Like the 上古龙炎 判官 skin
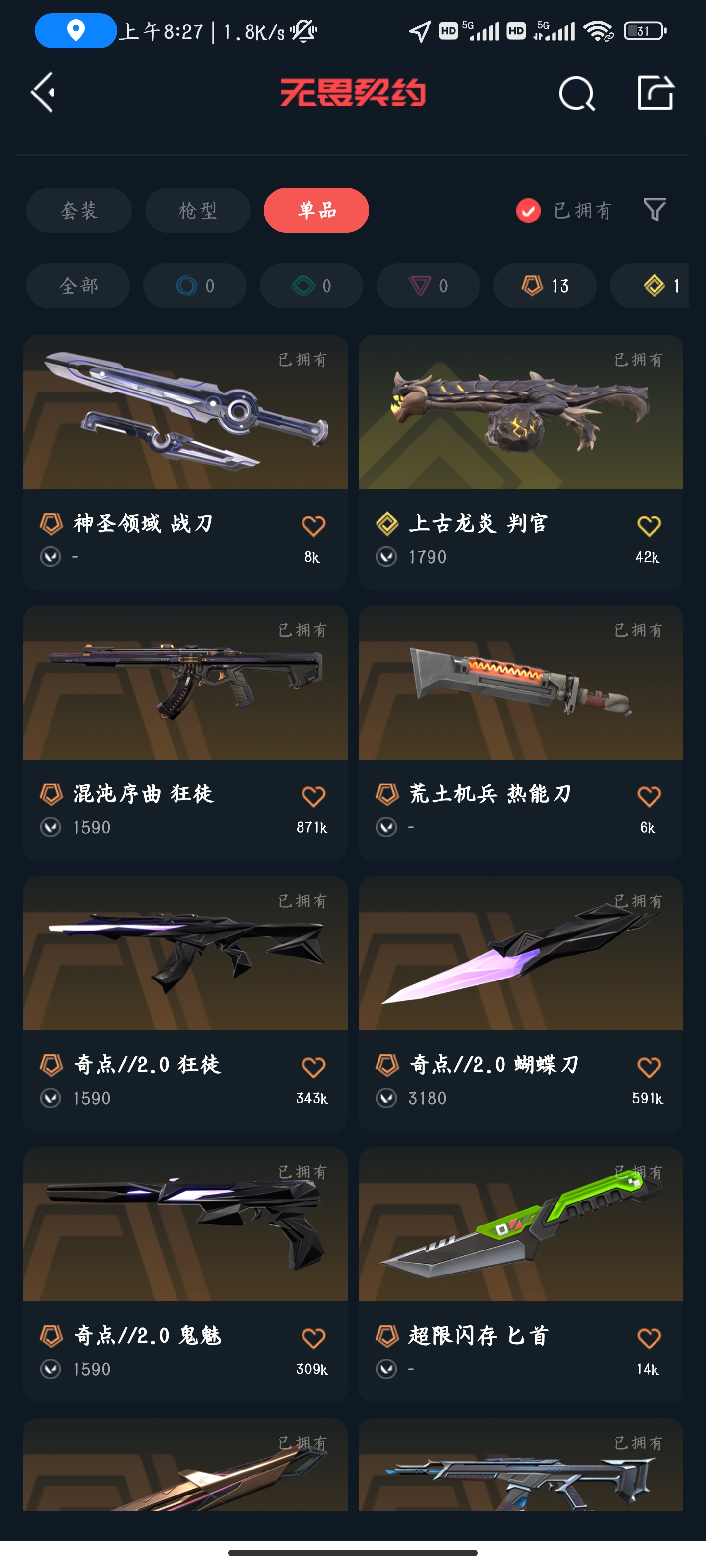Image resolution: width=706 pixels, height=1568 pixels. point(649,526)
